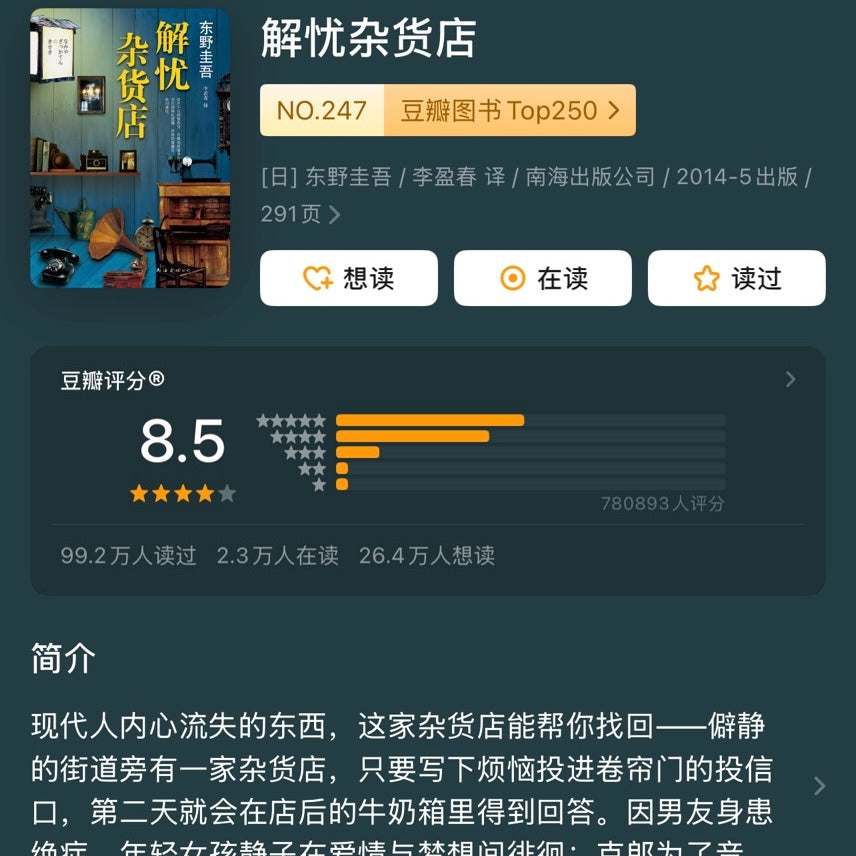The width and height of the screenshot is (856, 856).
Task: Expand book publication details after 291页
Action: [x=335, y=215]
